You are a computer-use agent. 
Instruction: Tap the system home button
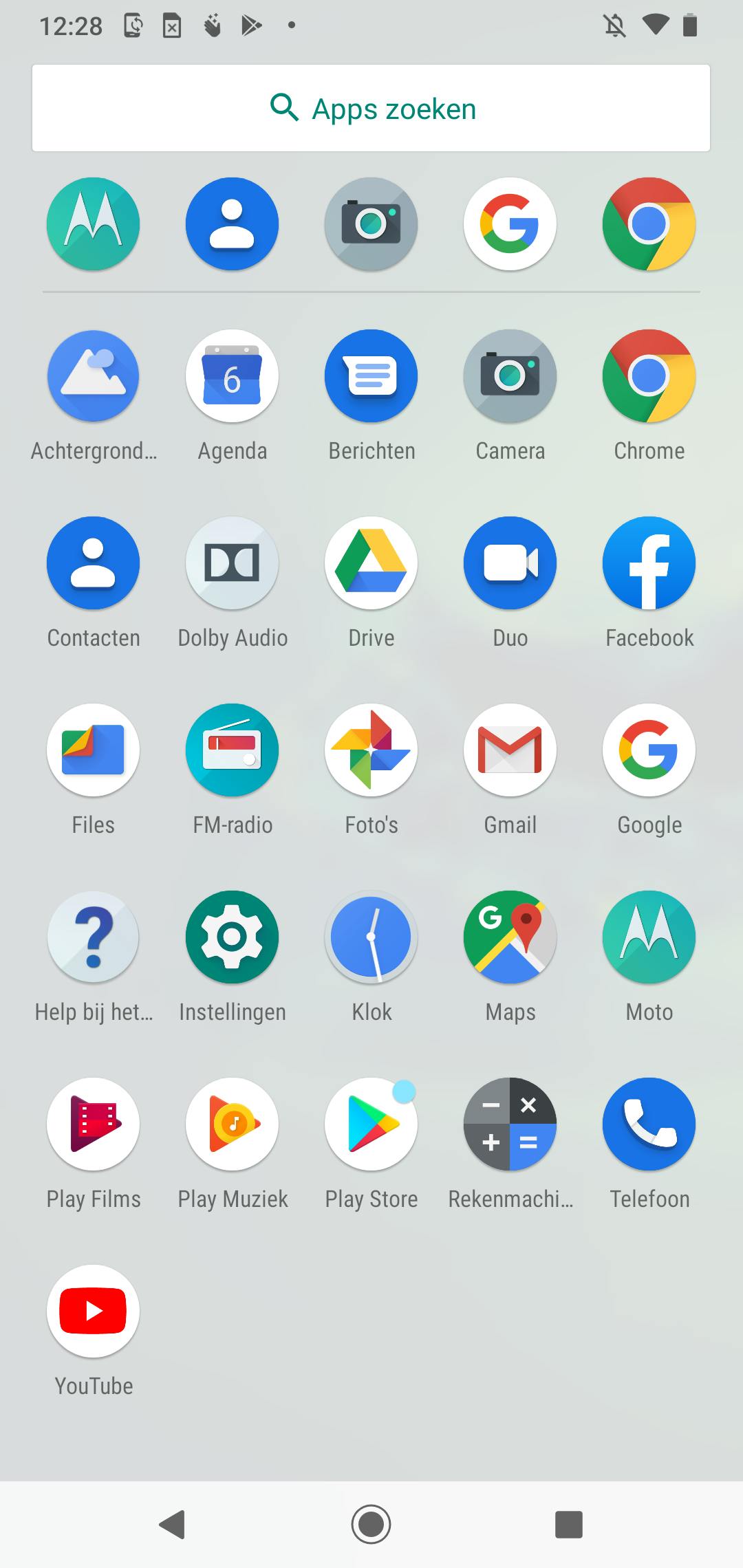click(x=371, y=1525)
